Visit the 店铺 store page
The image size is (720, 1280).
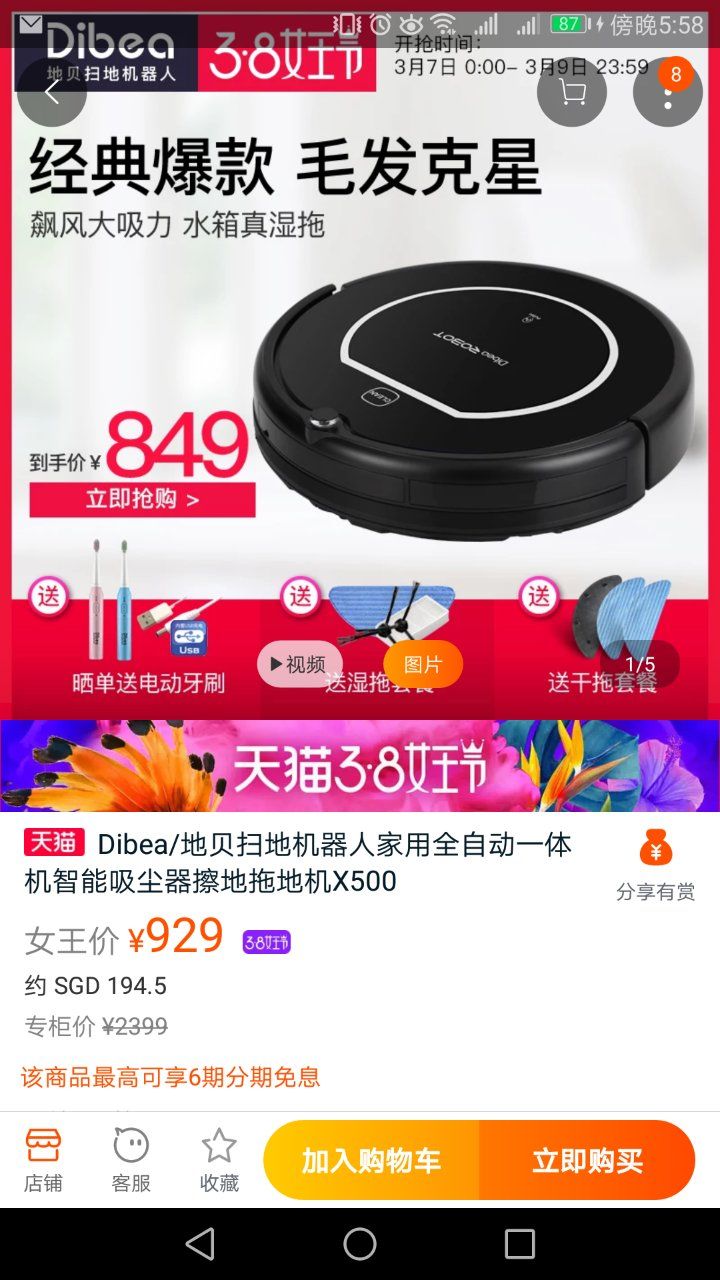click(x=43, y=1160)
